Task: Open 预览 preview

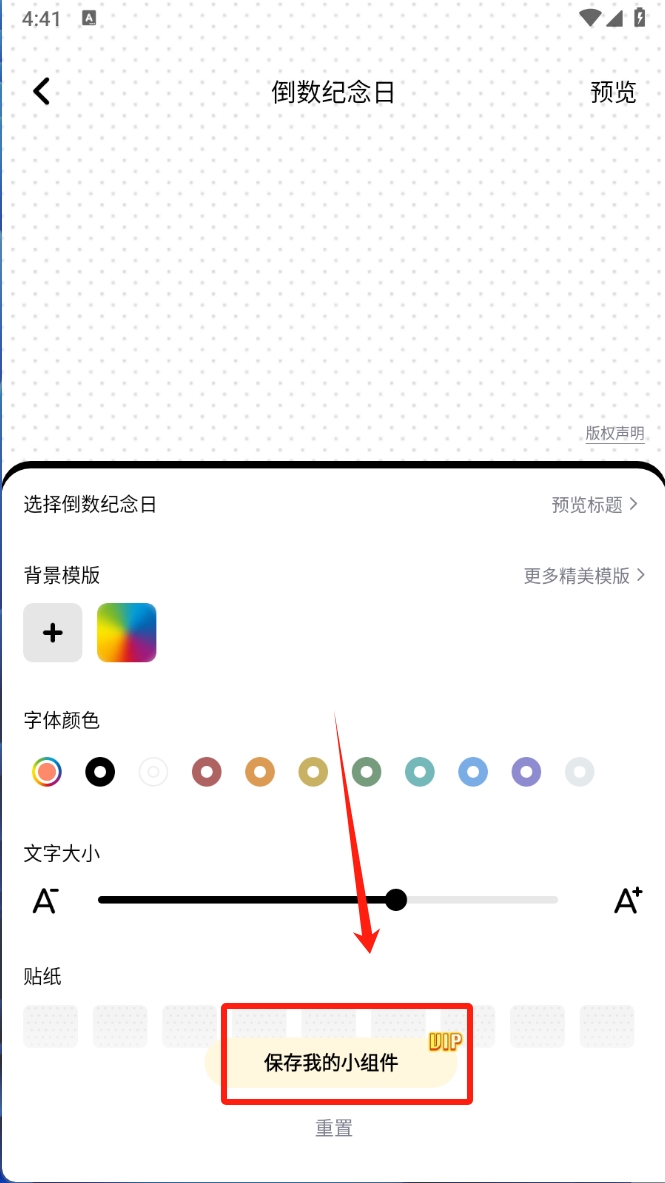Action: pyautogui.click(x=613, y=92)
